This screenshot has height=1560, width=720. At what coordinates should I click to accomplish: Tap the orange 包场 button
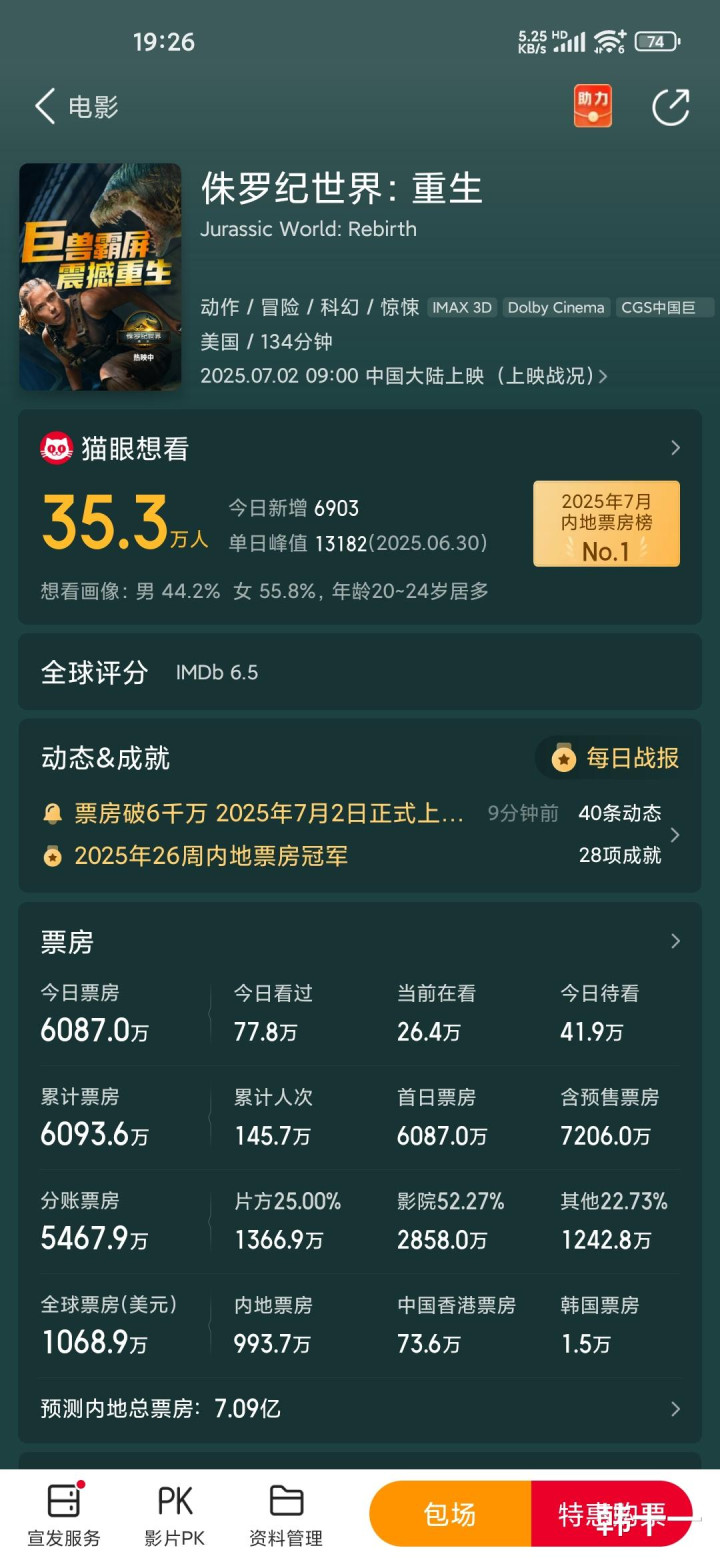pyautogui.click(x=450, y=1514)
